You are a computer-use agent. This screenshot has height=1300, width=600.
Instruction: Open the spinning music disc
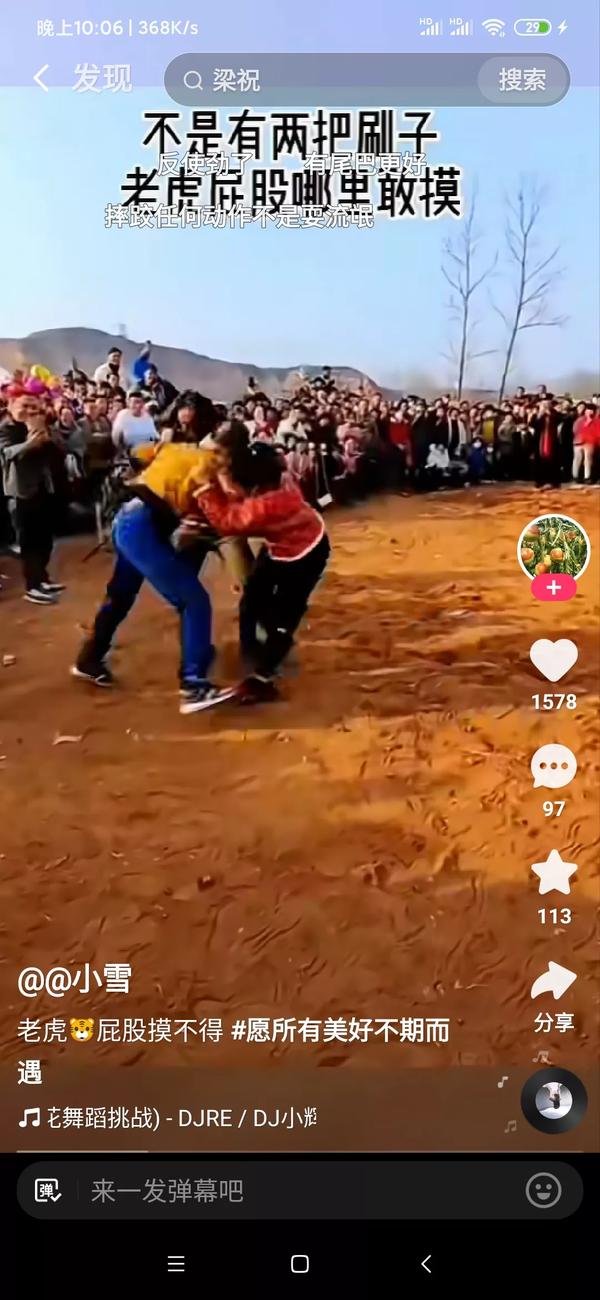[553, 1100]
